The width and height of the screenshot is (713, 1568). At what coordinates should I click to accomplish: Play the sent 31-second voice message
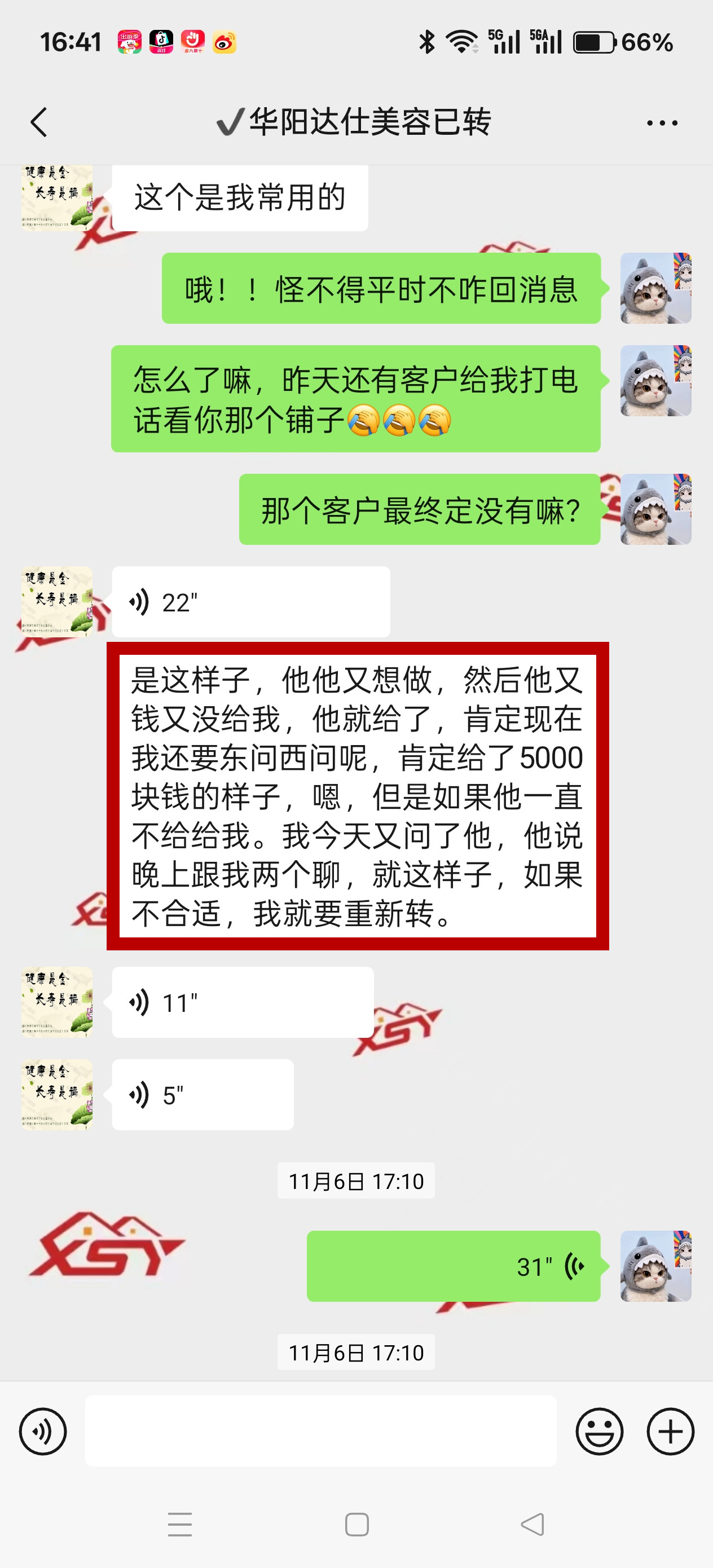tap(453, 1266)
